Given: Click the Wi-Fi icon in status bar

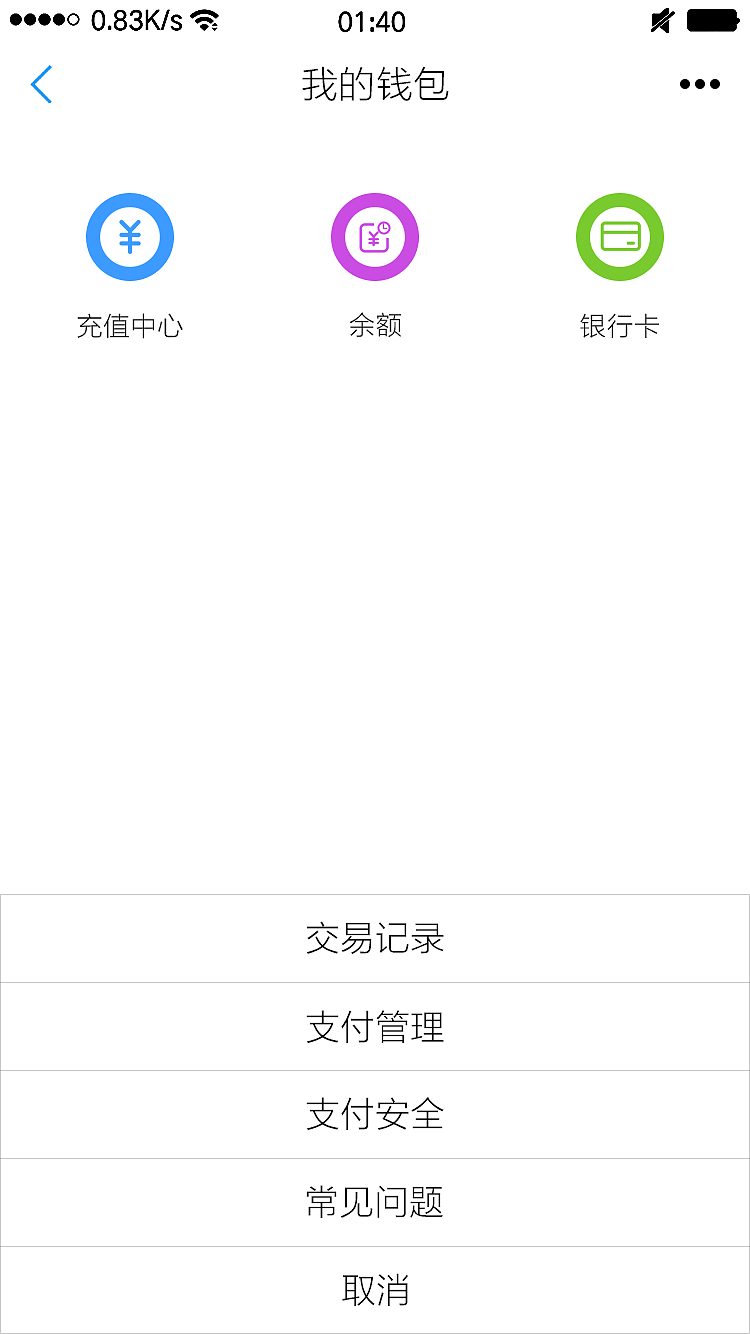Looking at the screenshot, I should (x=207, y=21).
